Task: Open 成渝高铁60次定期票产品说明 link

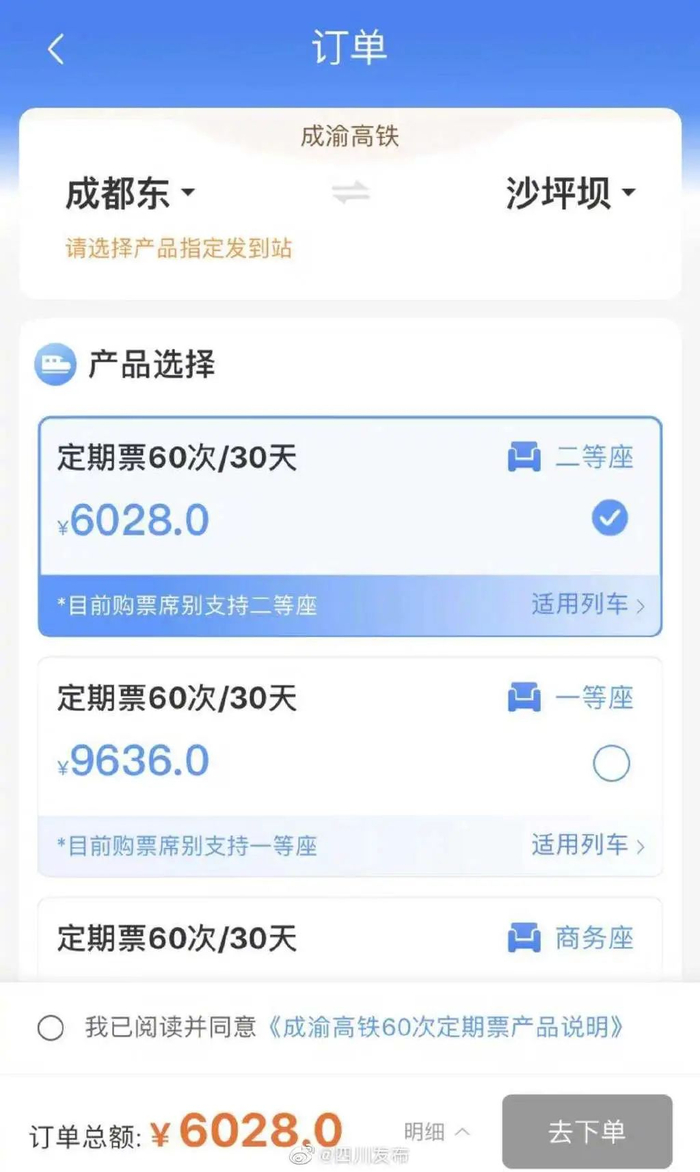Action: 448,1027
